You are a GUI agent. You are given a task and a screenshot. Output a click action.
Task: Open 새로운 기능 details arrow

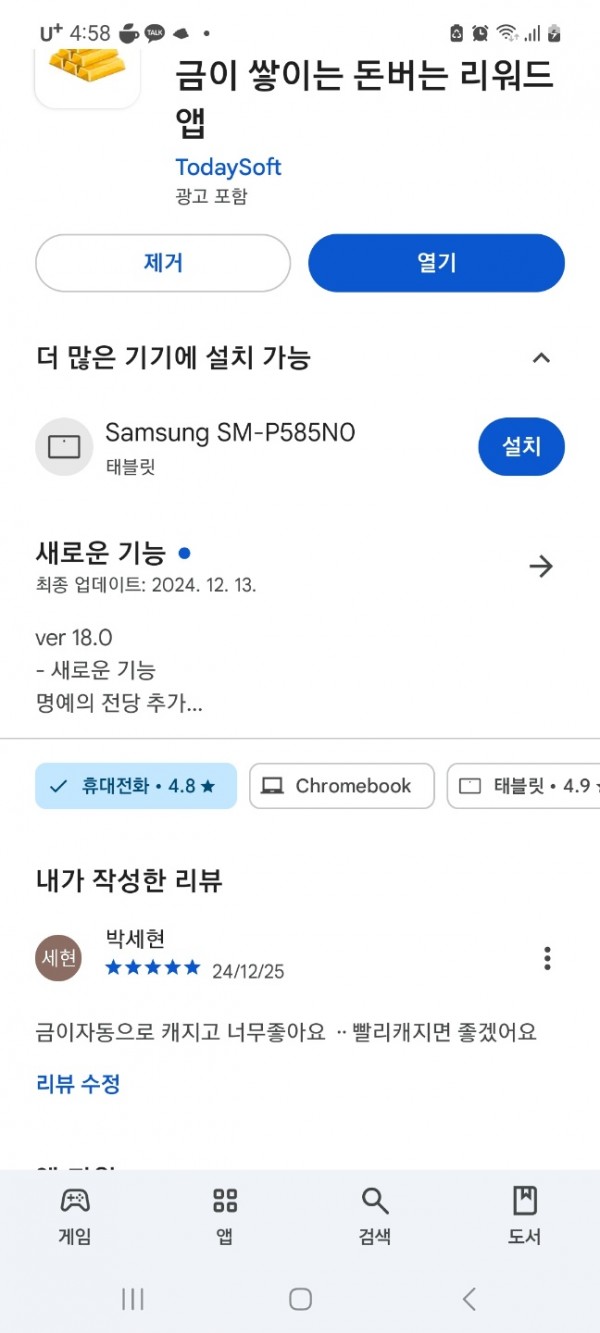pos(541,567)
